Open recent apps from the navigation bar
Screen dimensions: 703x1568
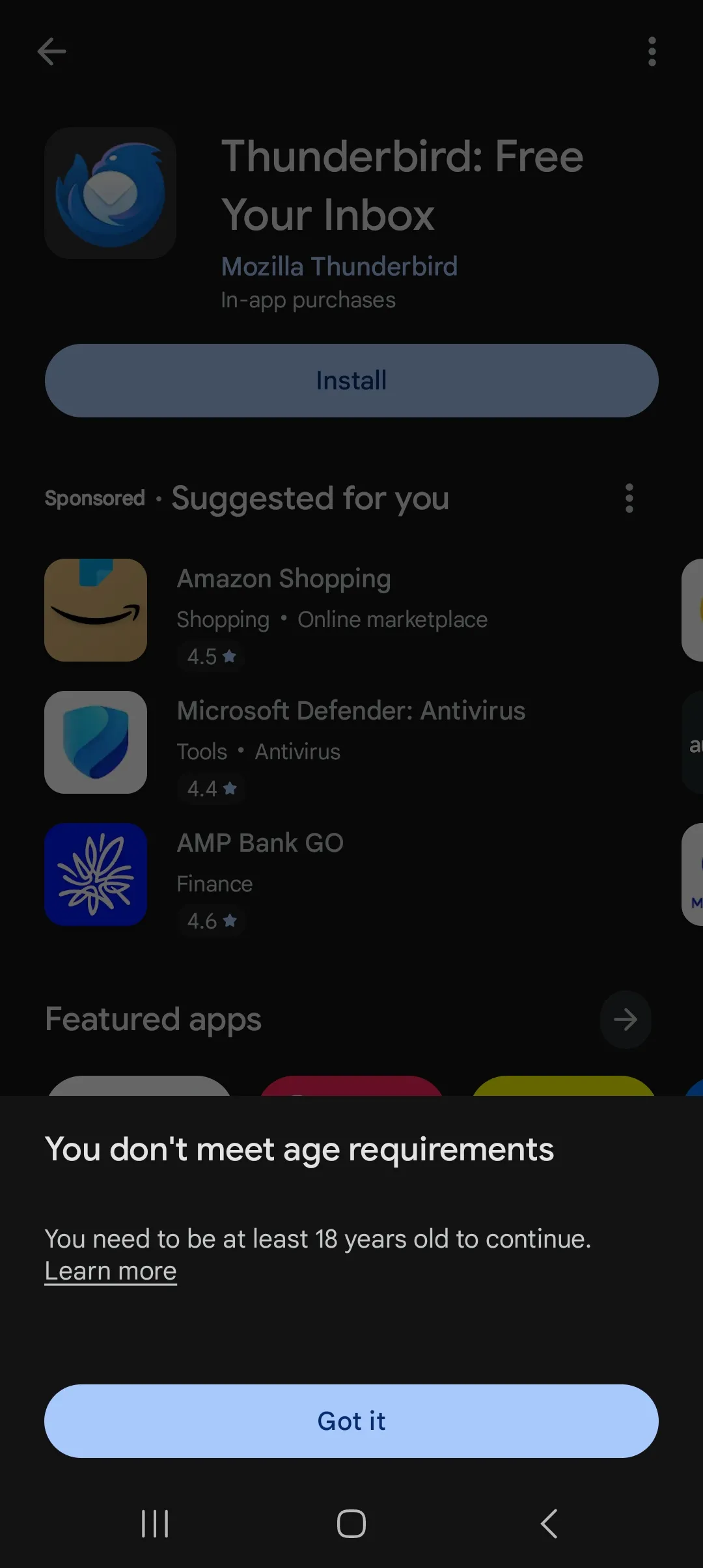155,1522
